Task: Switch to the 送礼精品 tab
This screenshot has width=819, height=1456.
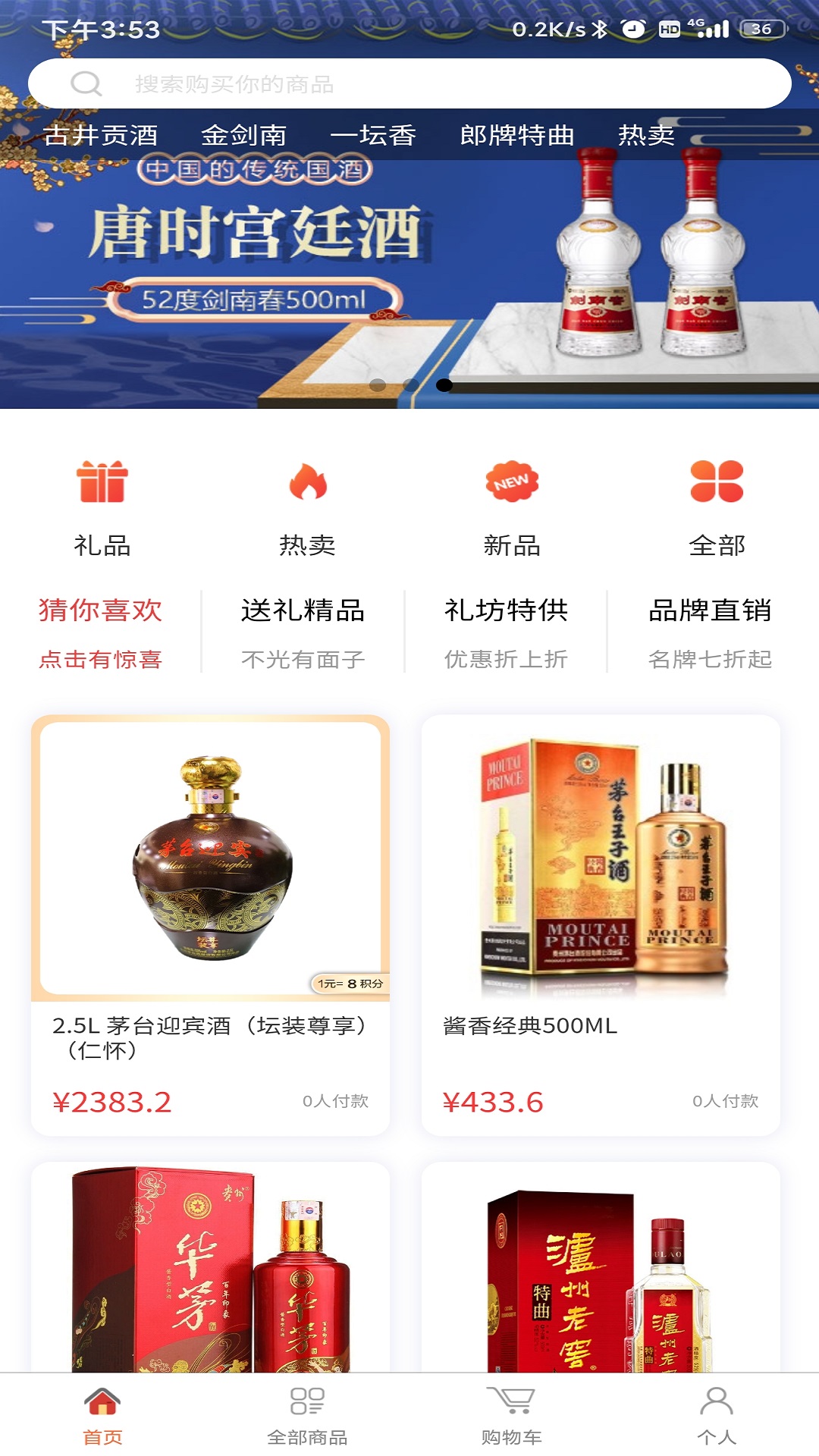Action: 303,632
